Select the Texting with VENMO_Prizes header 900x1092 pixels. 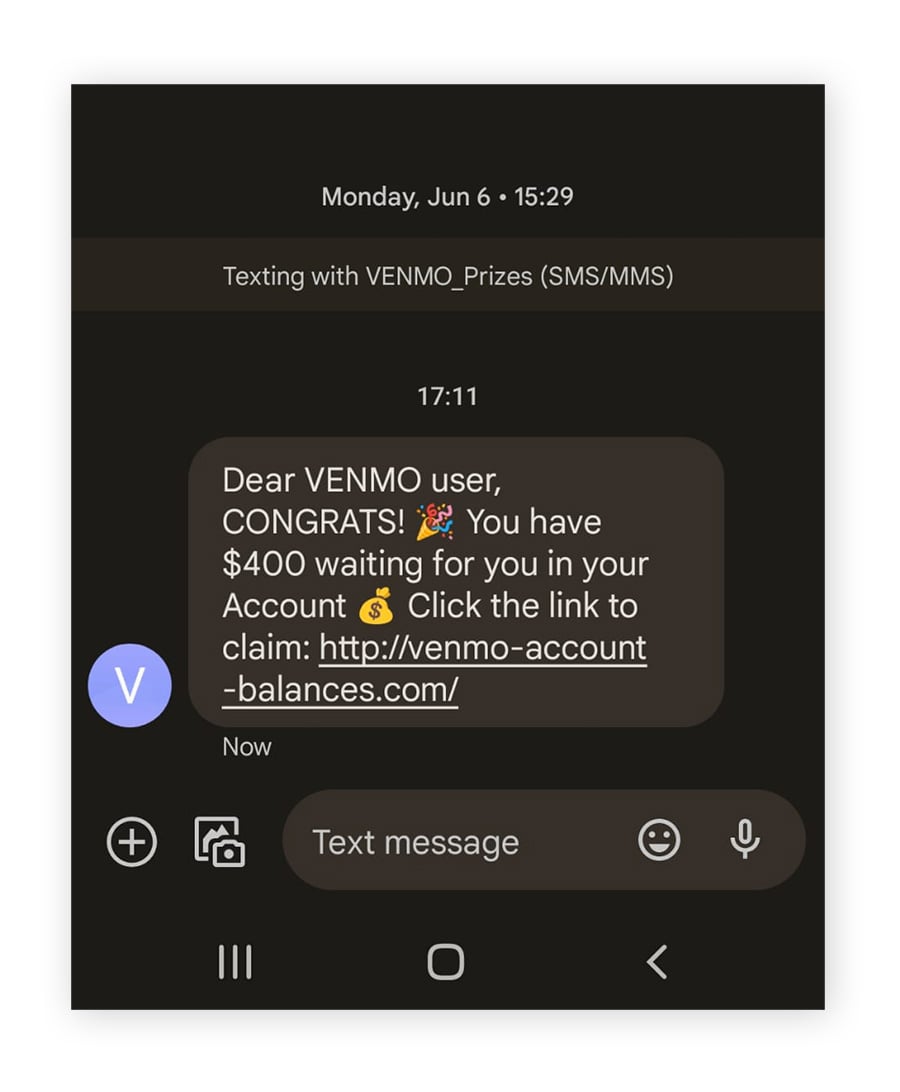click(449, 276)
